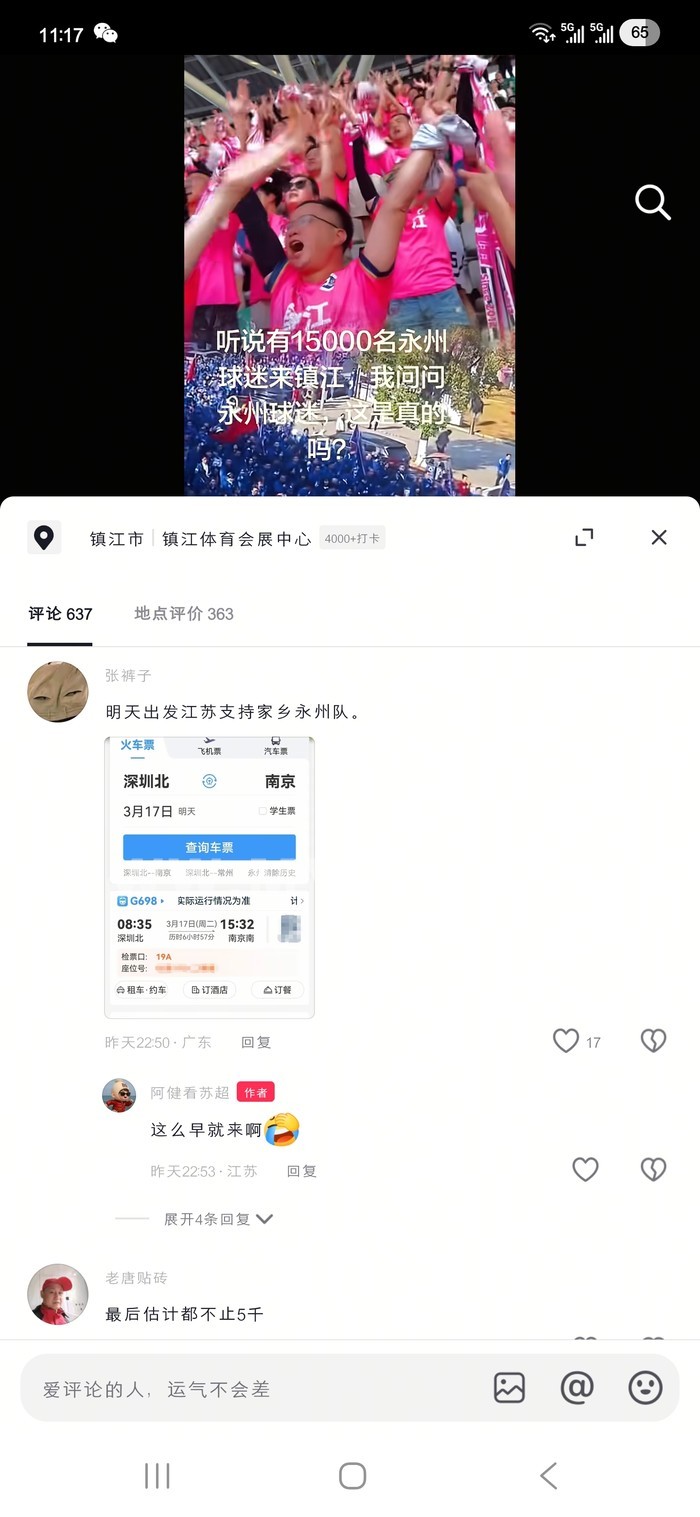The width and height of the screenshot is (700, 1517).
Task: Dislike 张裤子's comment
Action: [x=653, y=1041]
